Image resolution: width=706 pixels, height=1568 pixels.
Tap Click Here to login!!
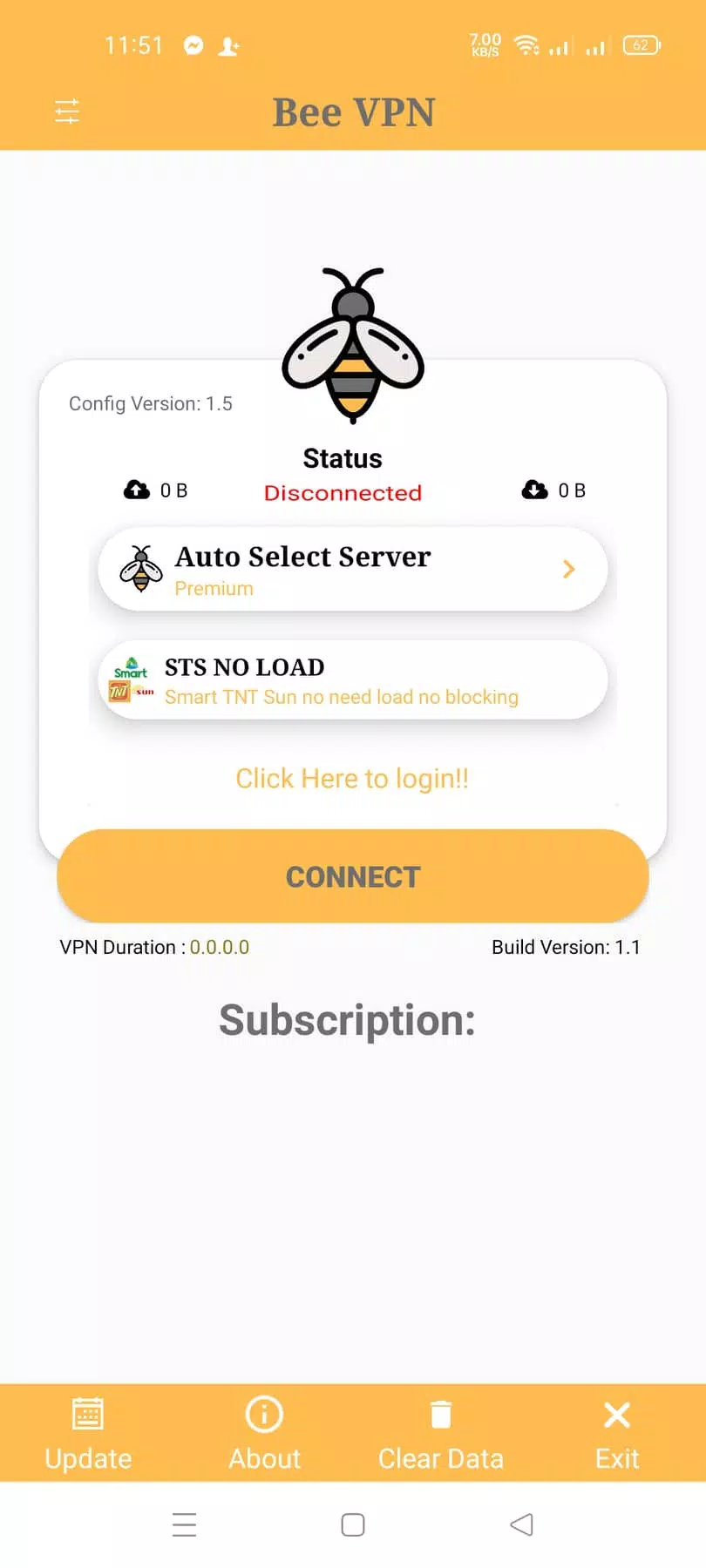coord(352,778)
